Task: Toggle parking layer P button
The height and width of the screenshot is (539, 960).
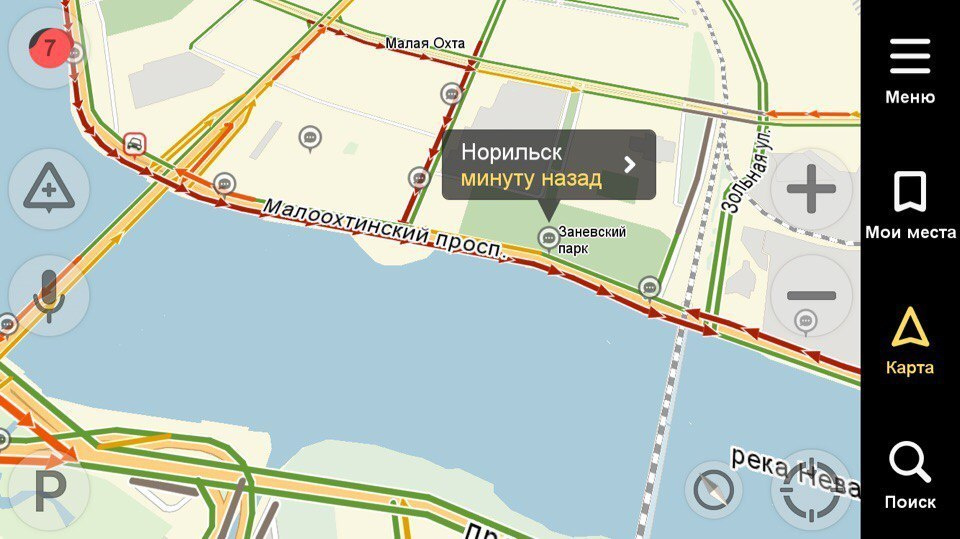Action: pyautogui.click(x=49, y=490)
